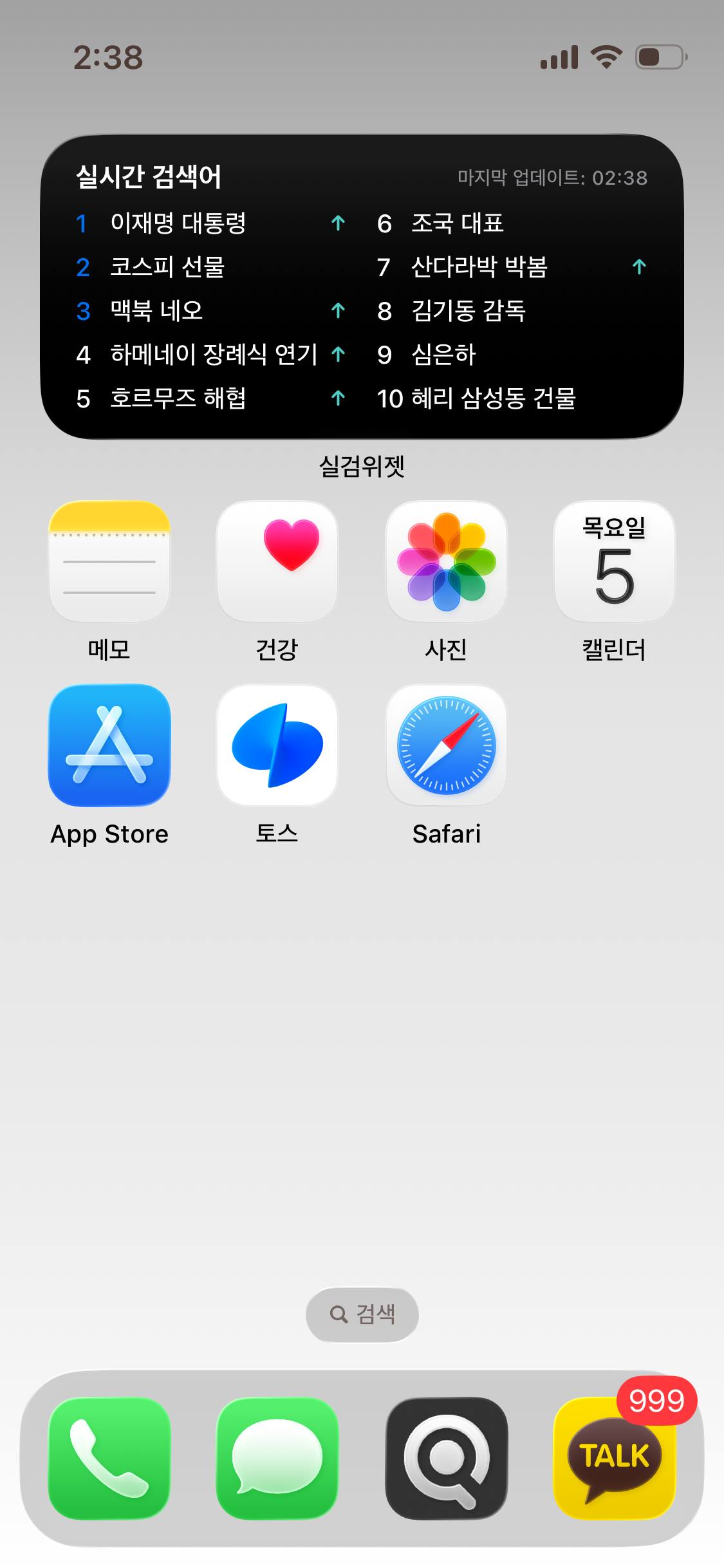Open the 토스 app
Image resolution: width=724 pixels, height=1568 pixels.
[x=277, y=745]
